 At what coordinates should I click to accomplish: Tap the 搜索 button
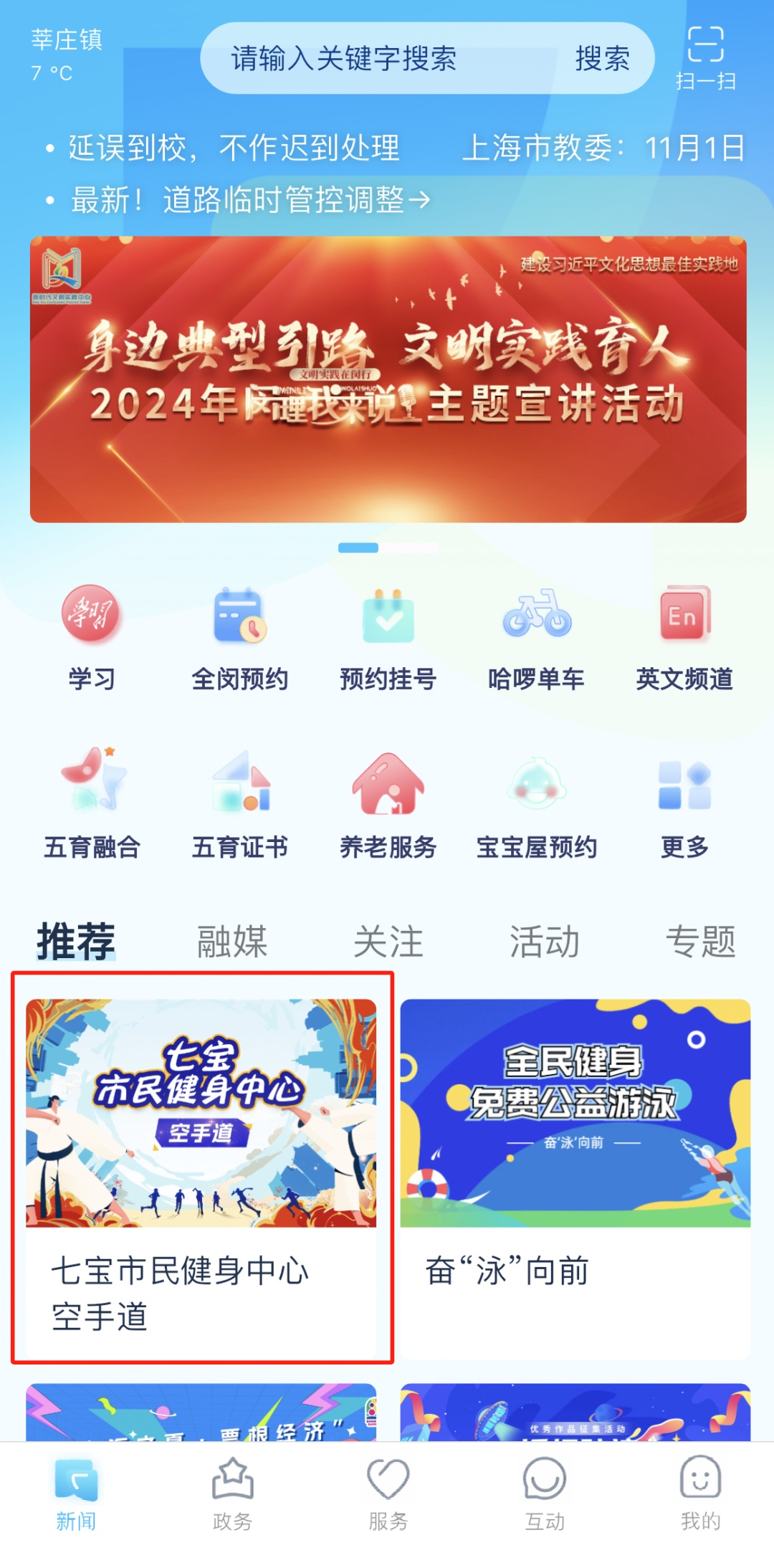602,59
